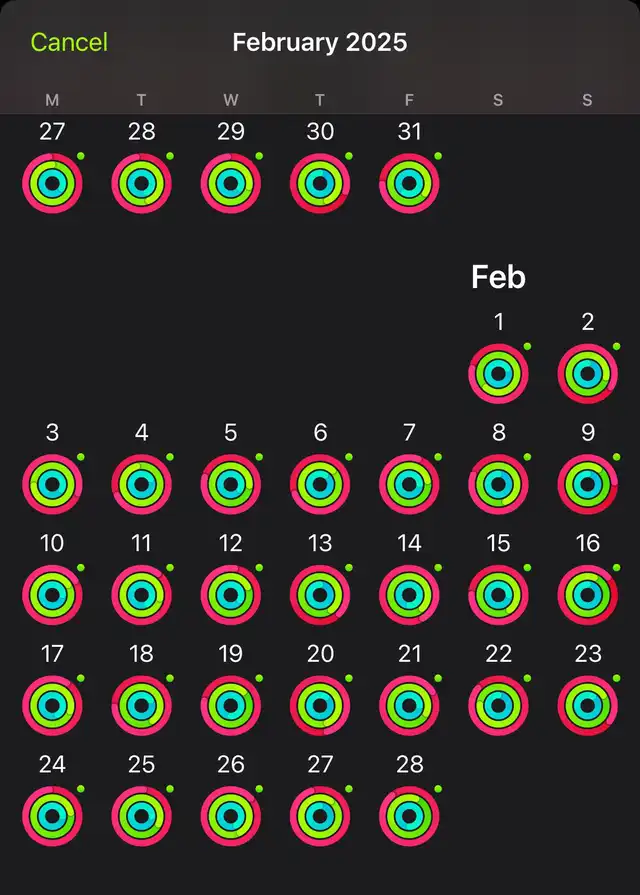Select the February 22 rings
This screenshot has width=640, height=895.
(498, 706)
